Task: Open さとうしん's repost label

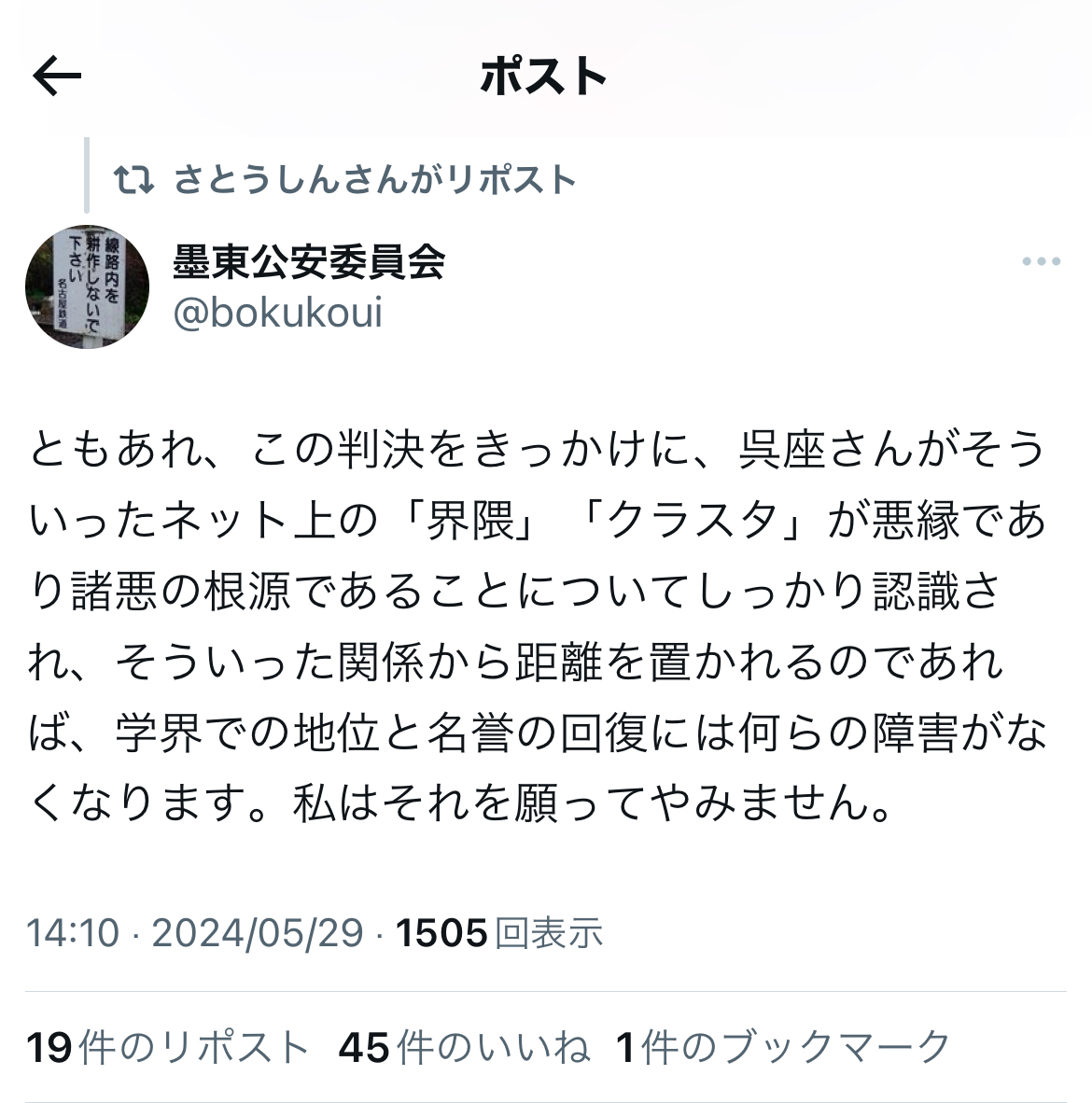Action: click(x=374, y=179)
